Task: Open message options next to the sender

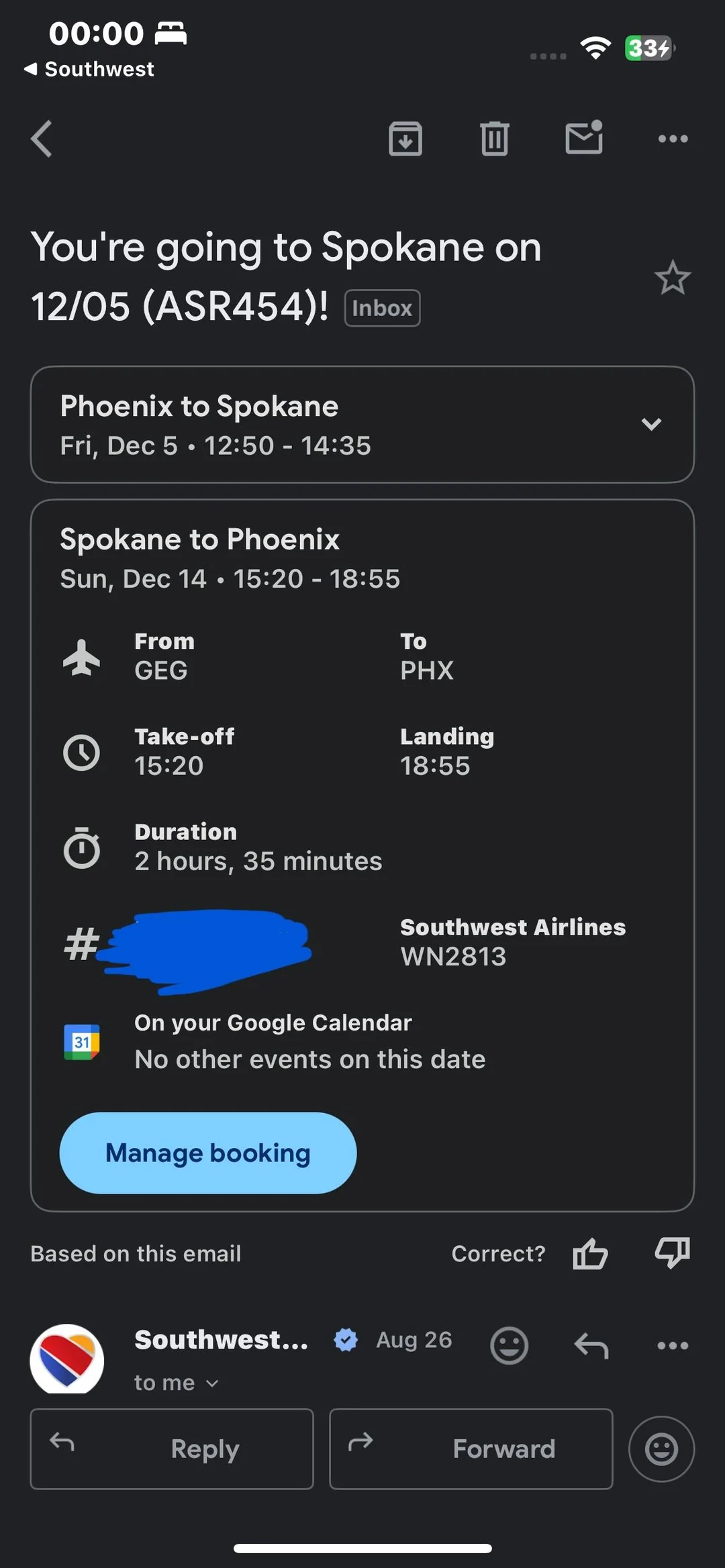Action: tap(673, 1345)
